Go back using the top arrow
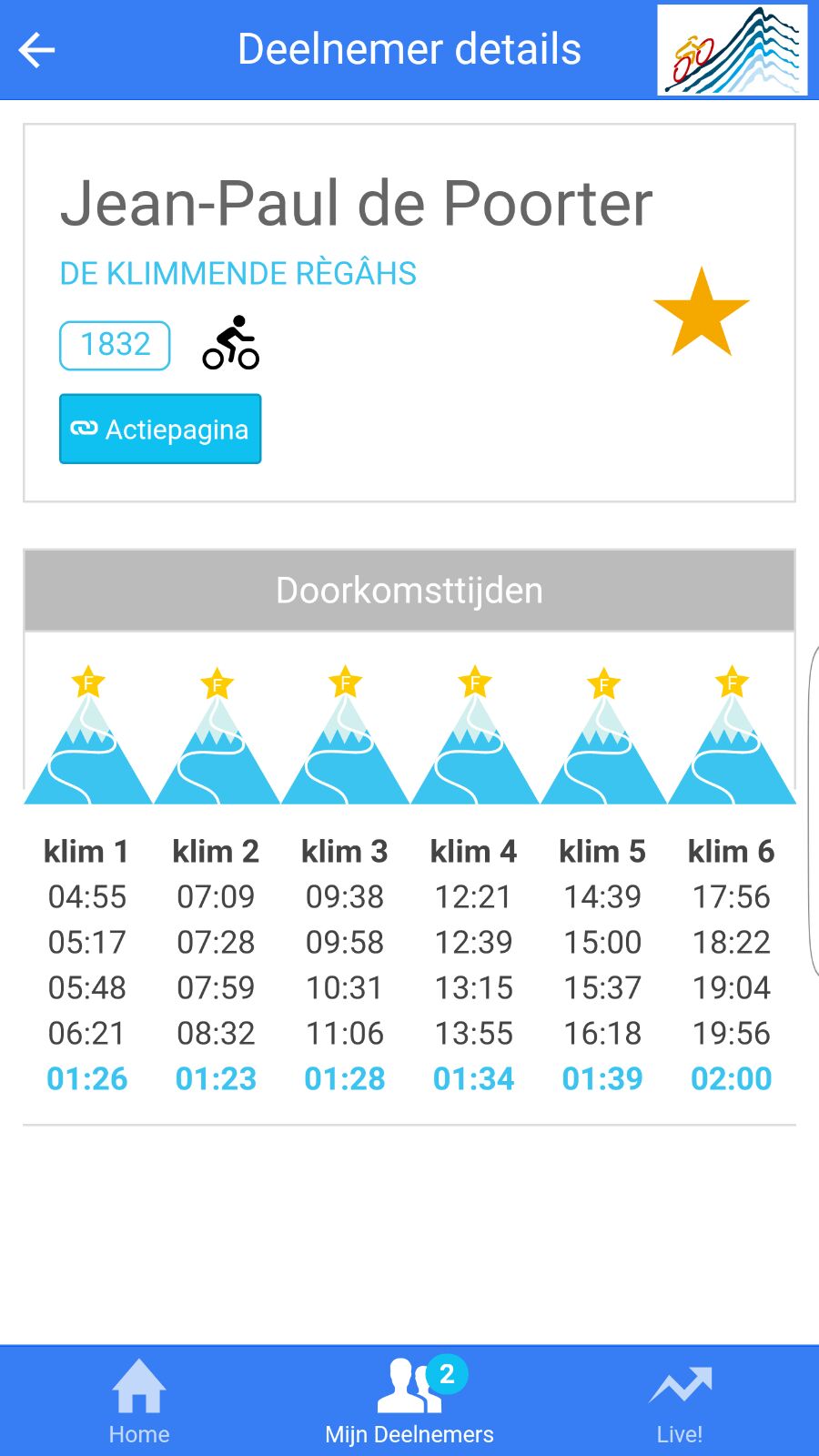 [x=37, y=50]
